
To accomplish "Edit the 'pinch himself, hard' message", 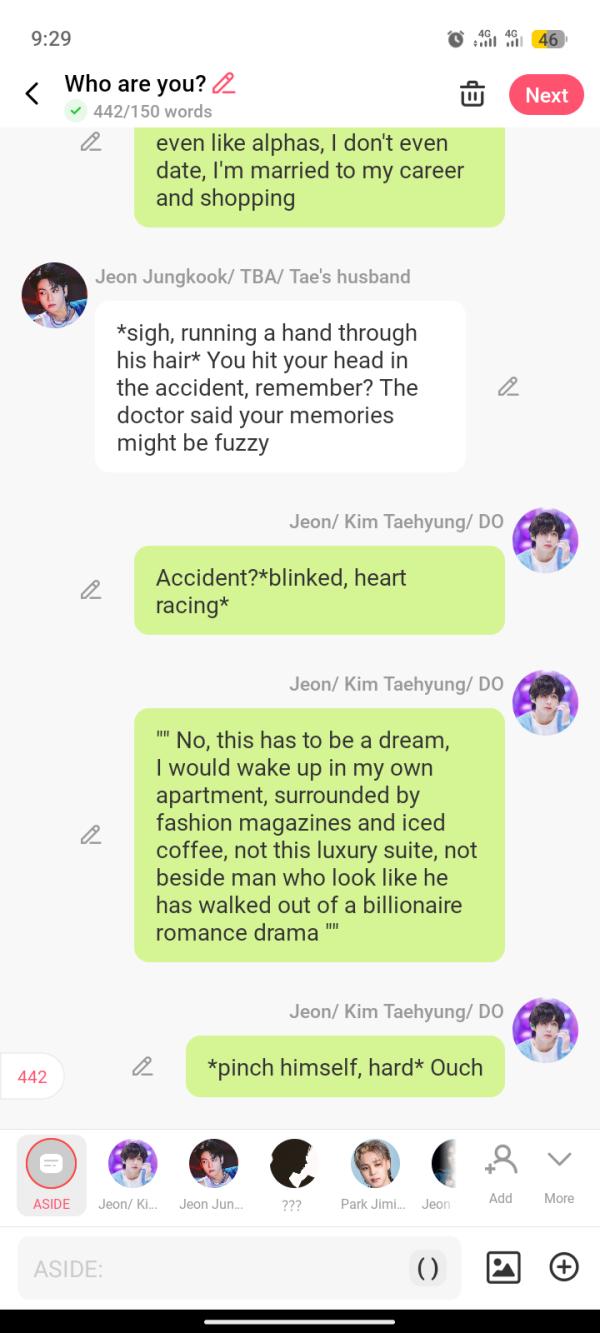I will pyautogui.click(x=143, y=1067).
